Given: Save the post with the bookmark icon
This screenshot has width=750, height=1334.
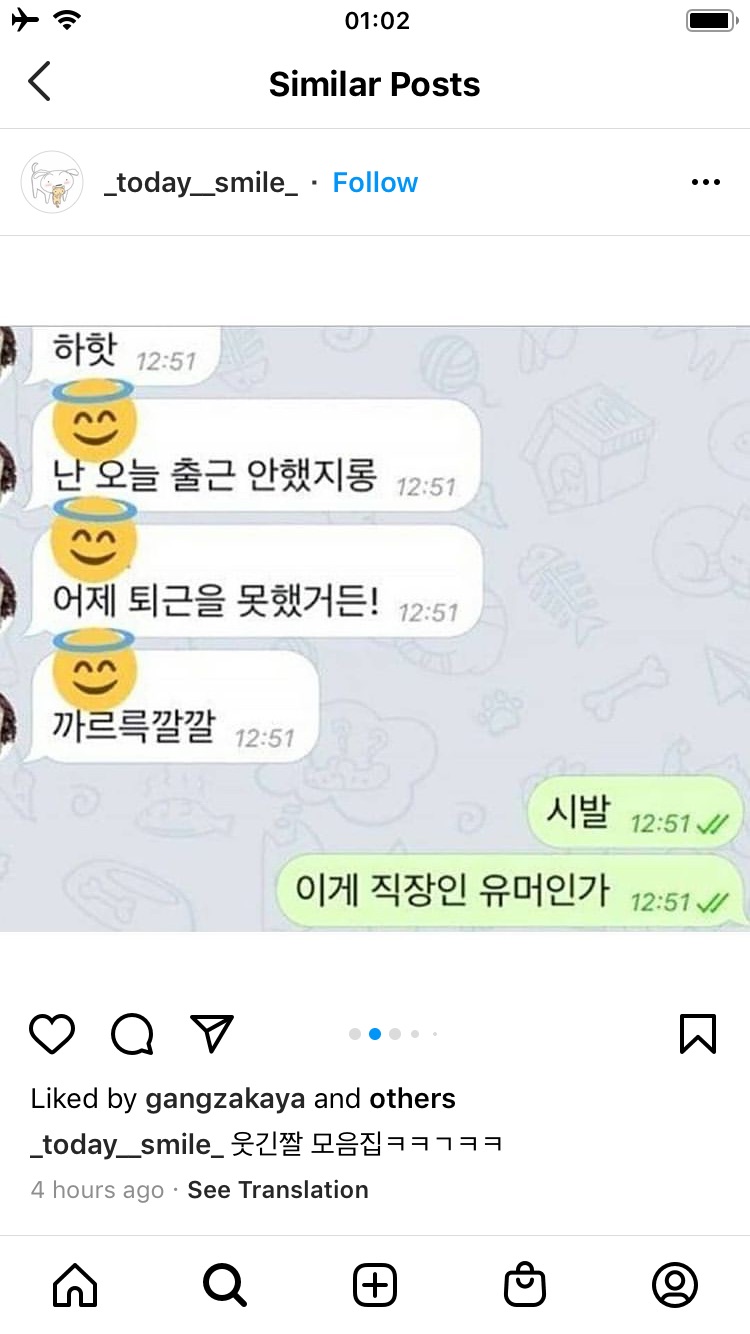Looking at the screenshot, I should [698, 1034].
